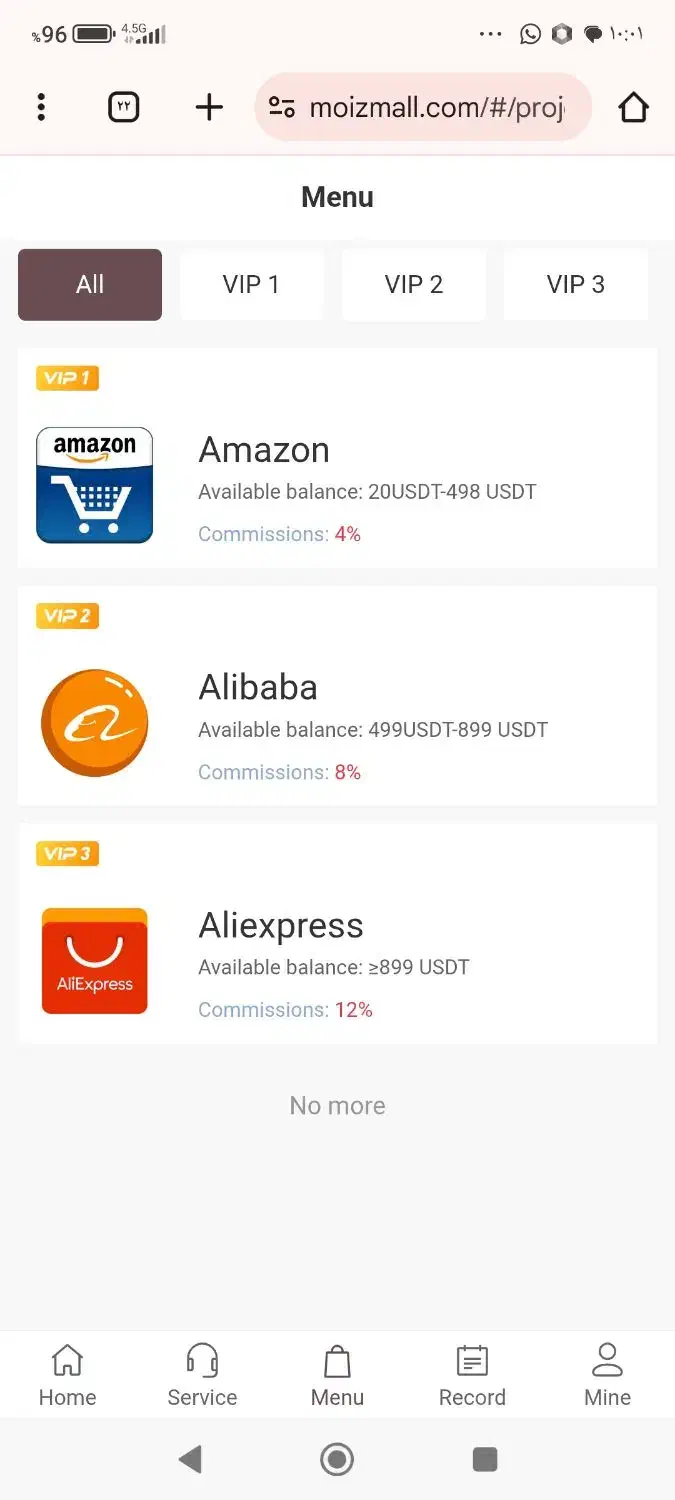Open the Aliexpress VIP 3 card
The image size is (675, 1500).
[x=337, y=934]
